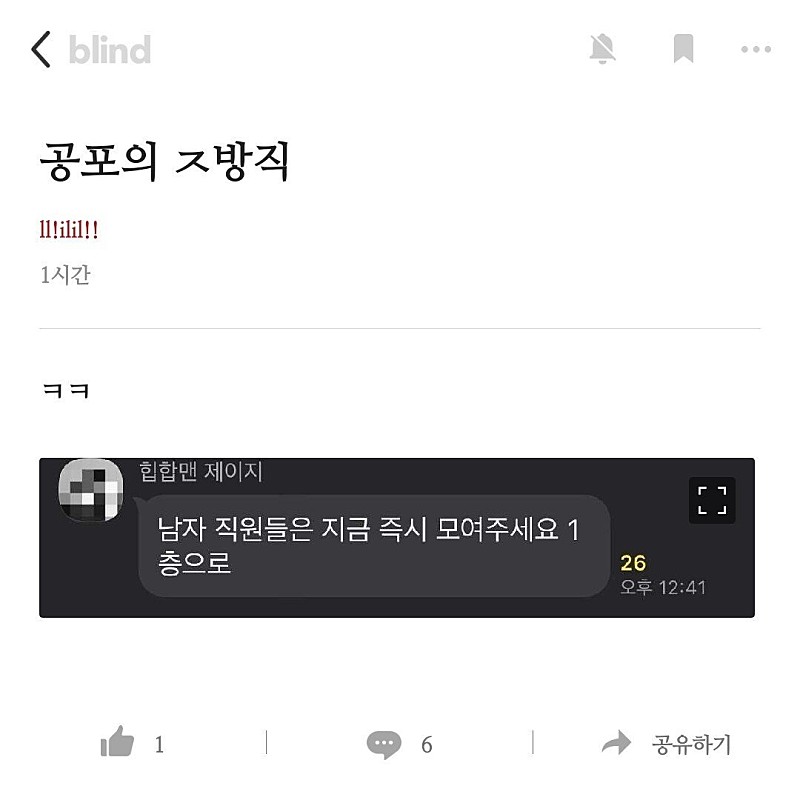Toggle the muted notification bell
The width and height of the screenshot is (800, 803).
[602, 49]
